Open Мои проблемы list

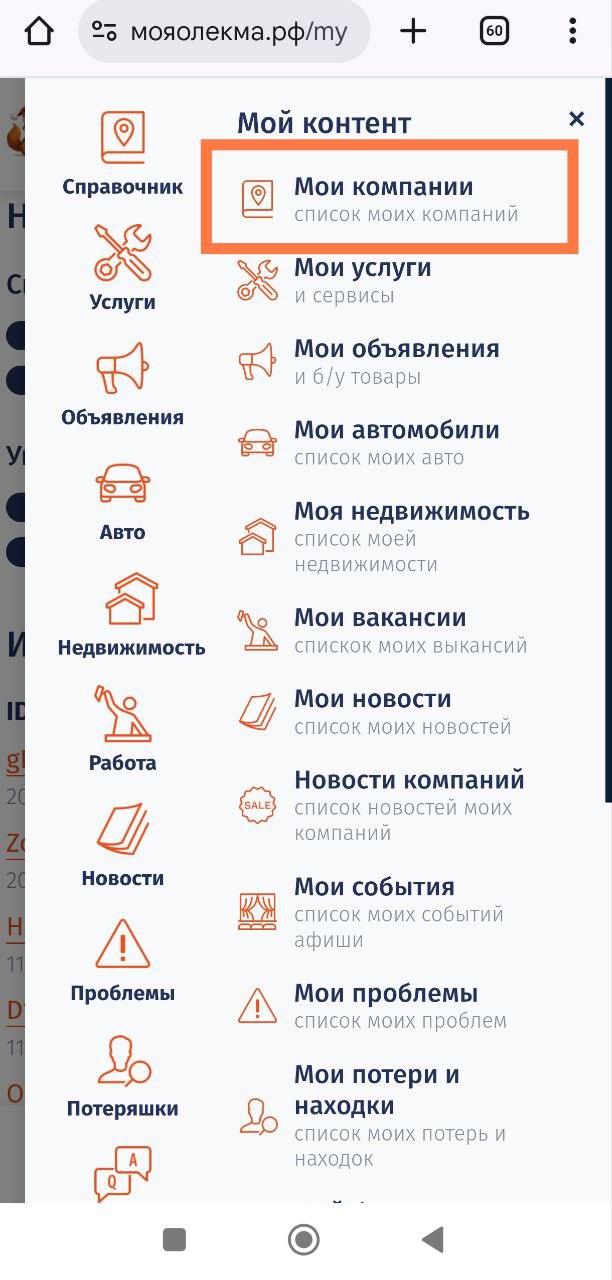click(x=386, y=1005)
